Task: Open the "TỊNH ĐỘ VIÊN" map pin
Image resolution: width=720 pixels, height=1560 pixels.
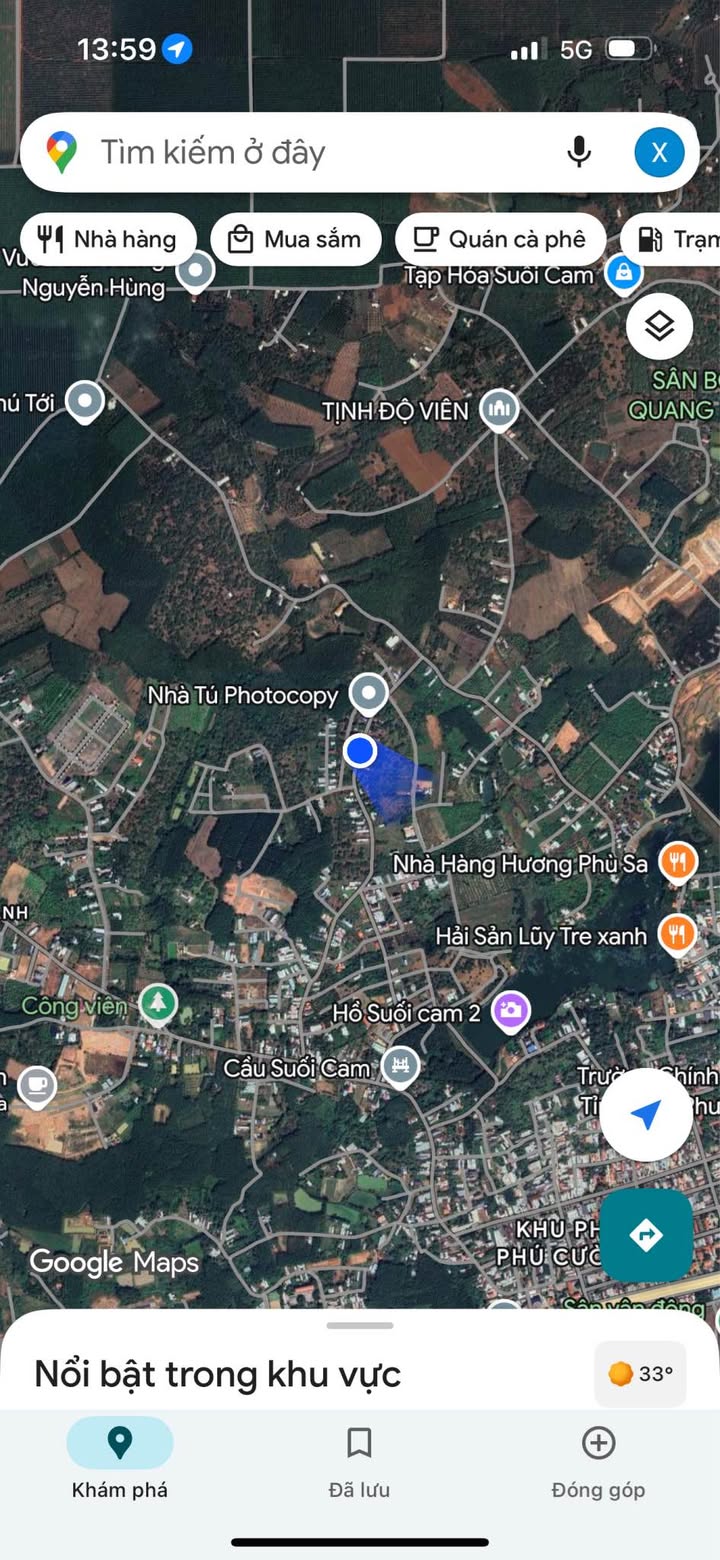Action: (x=499, y=408)
